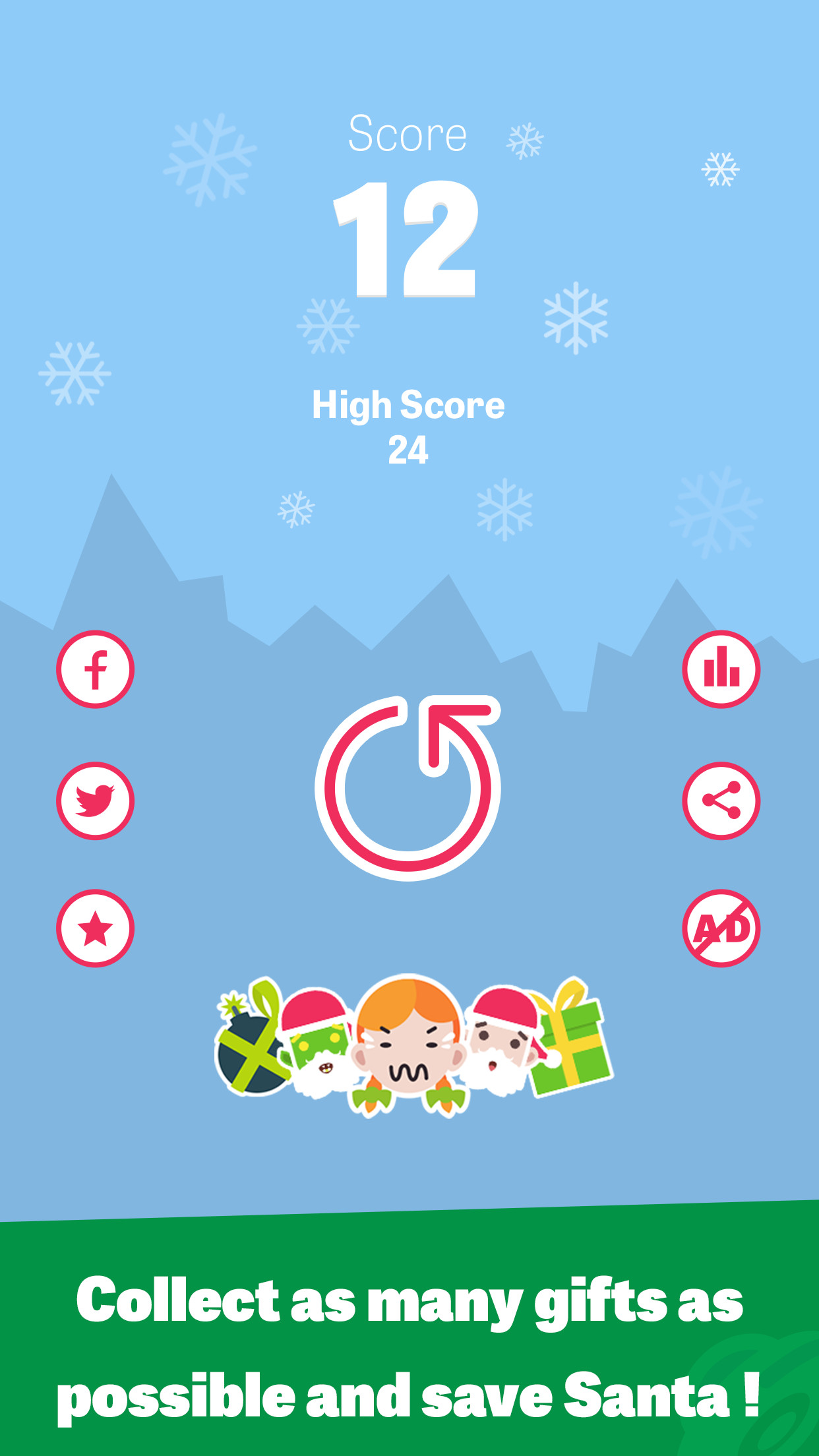Rate the game with the star icon
The width and height of the screenshot is (819, 1456).
[x=96, y=928]
